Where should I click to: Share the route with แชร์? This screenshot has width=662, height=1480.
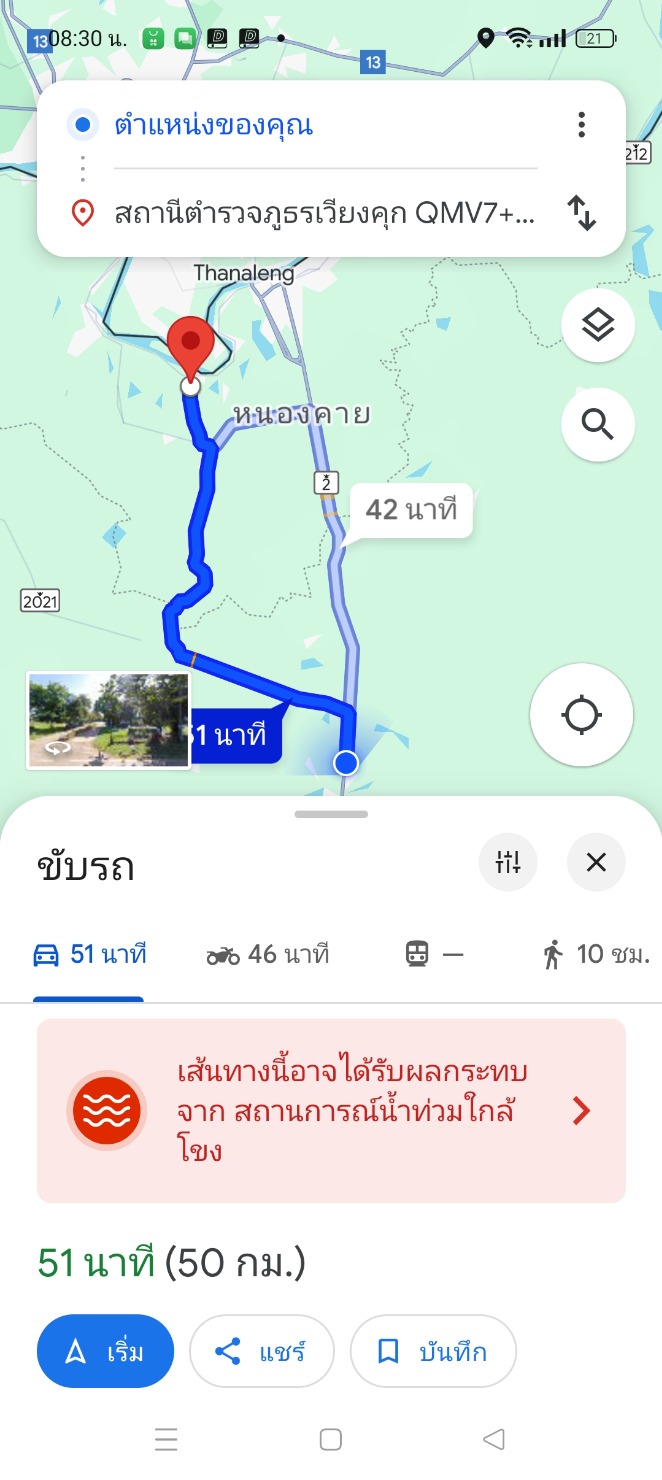click(x=261, y=1352)
